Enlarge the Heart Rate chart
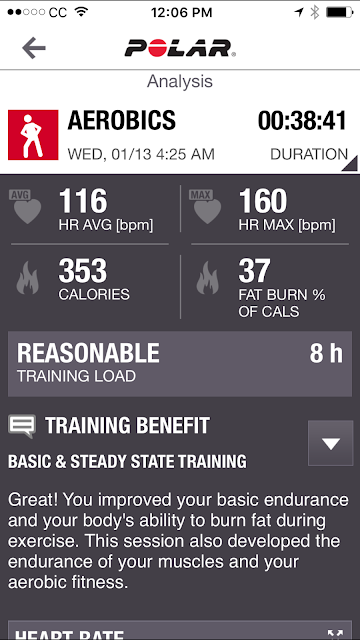The image size is (360, 640). [x=335, y=633]
